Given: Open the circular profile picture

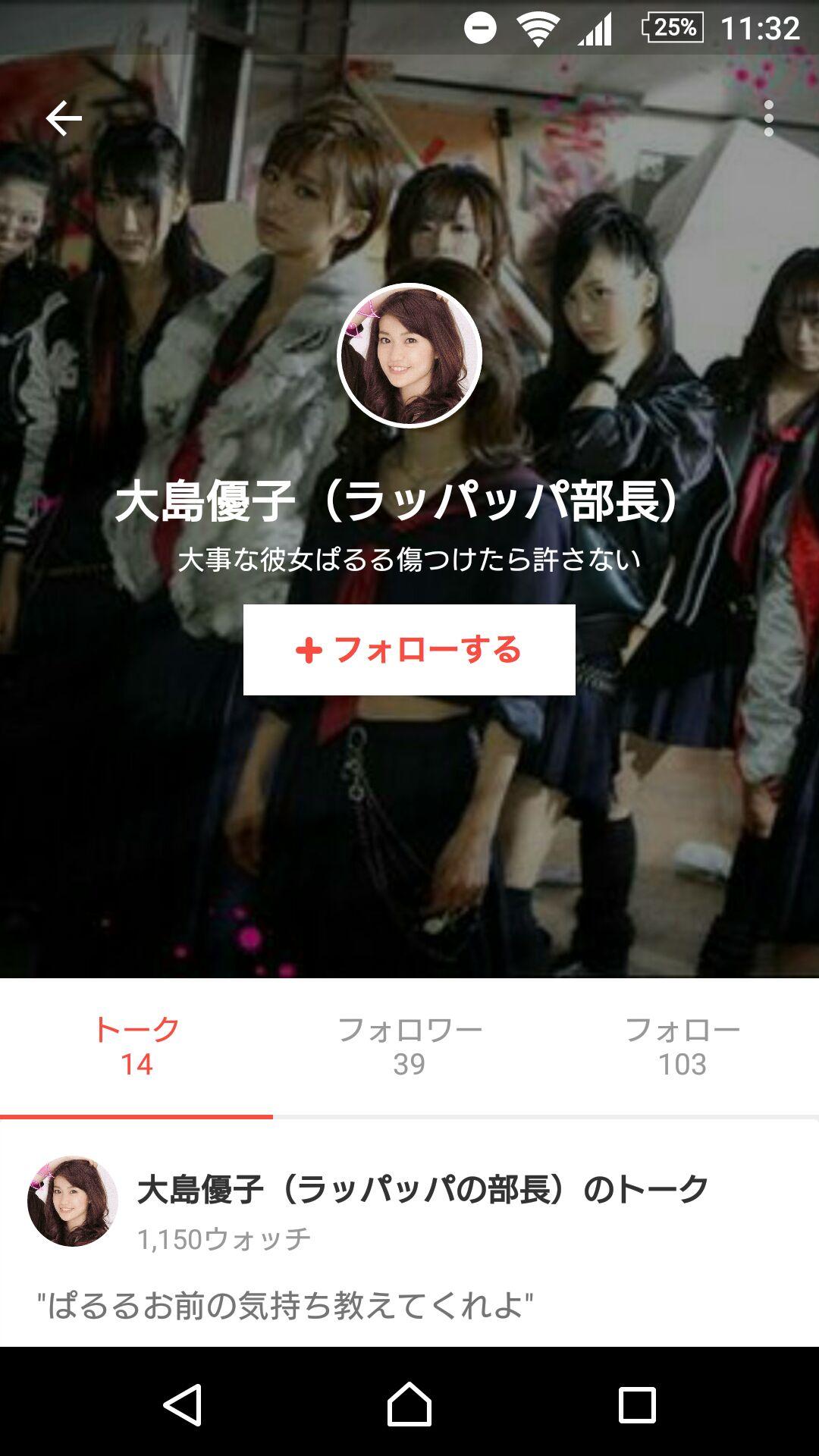Looking at the screenshot, I should point(409,356).
